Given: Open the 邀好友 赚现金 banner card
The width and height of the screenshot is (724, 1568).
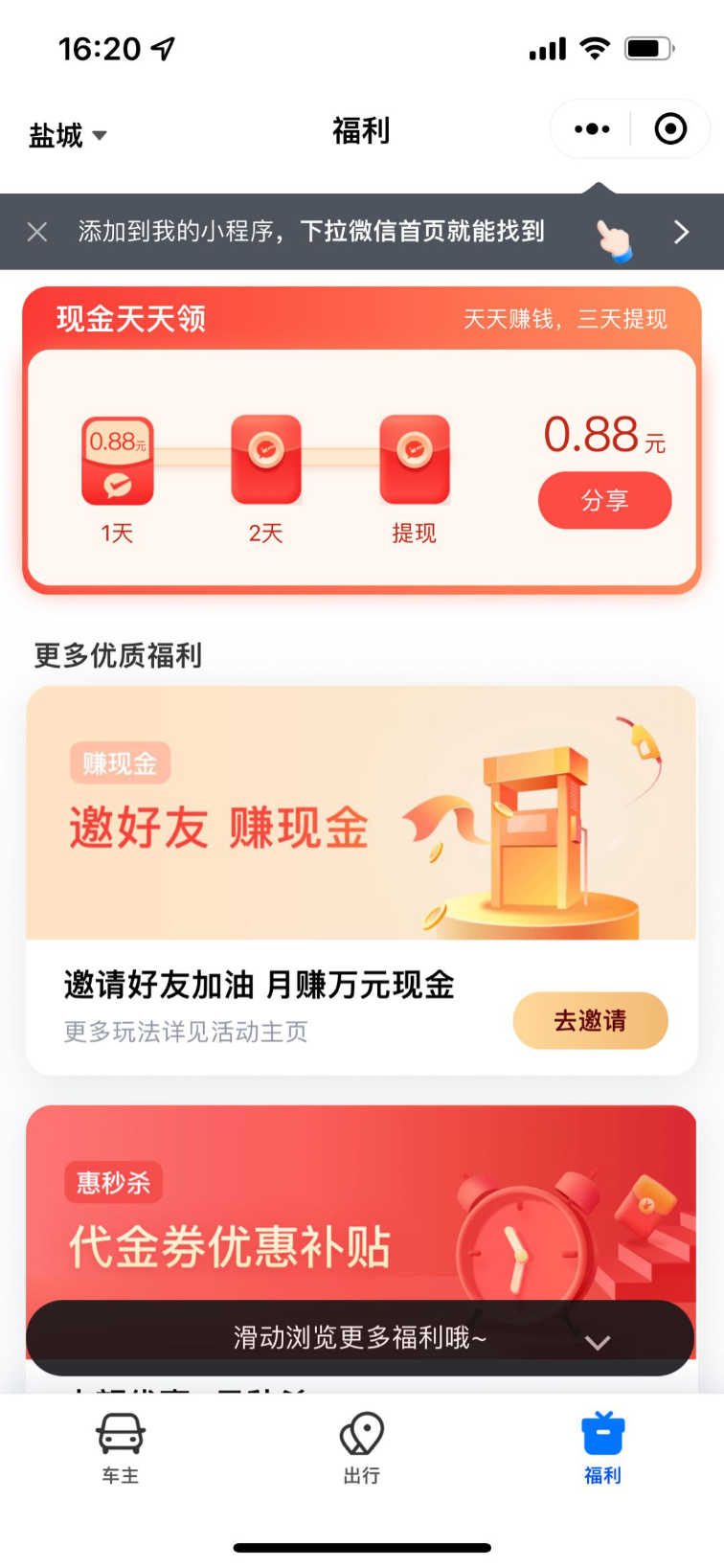Looking at the screenshot, I should pyautogui.click(x=361, y=812).
